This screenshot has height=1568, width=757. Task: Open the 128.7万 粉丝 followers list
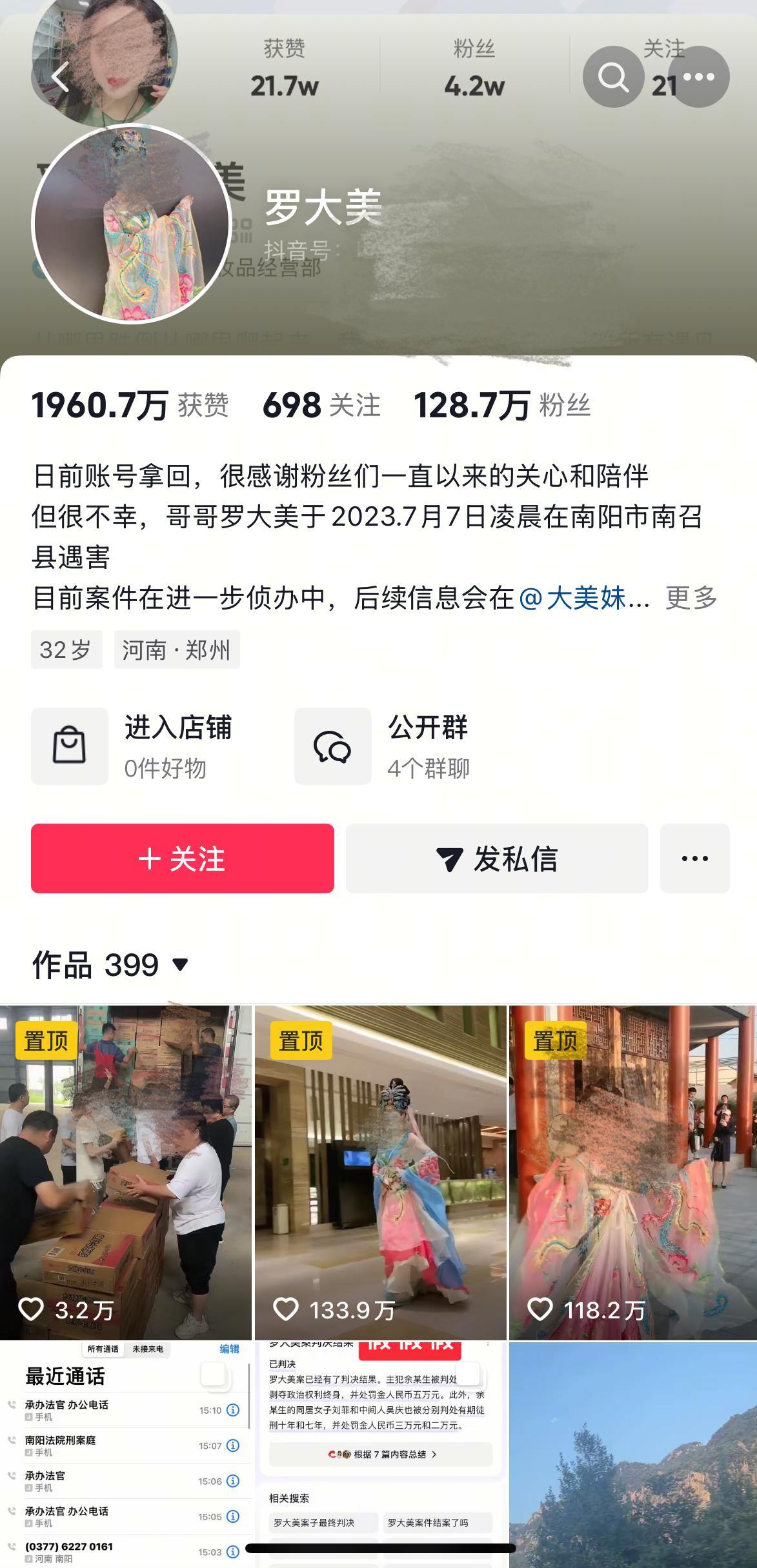tap(501, 406)
